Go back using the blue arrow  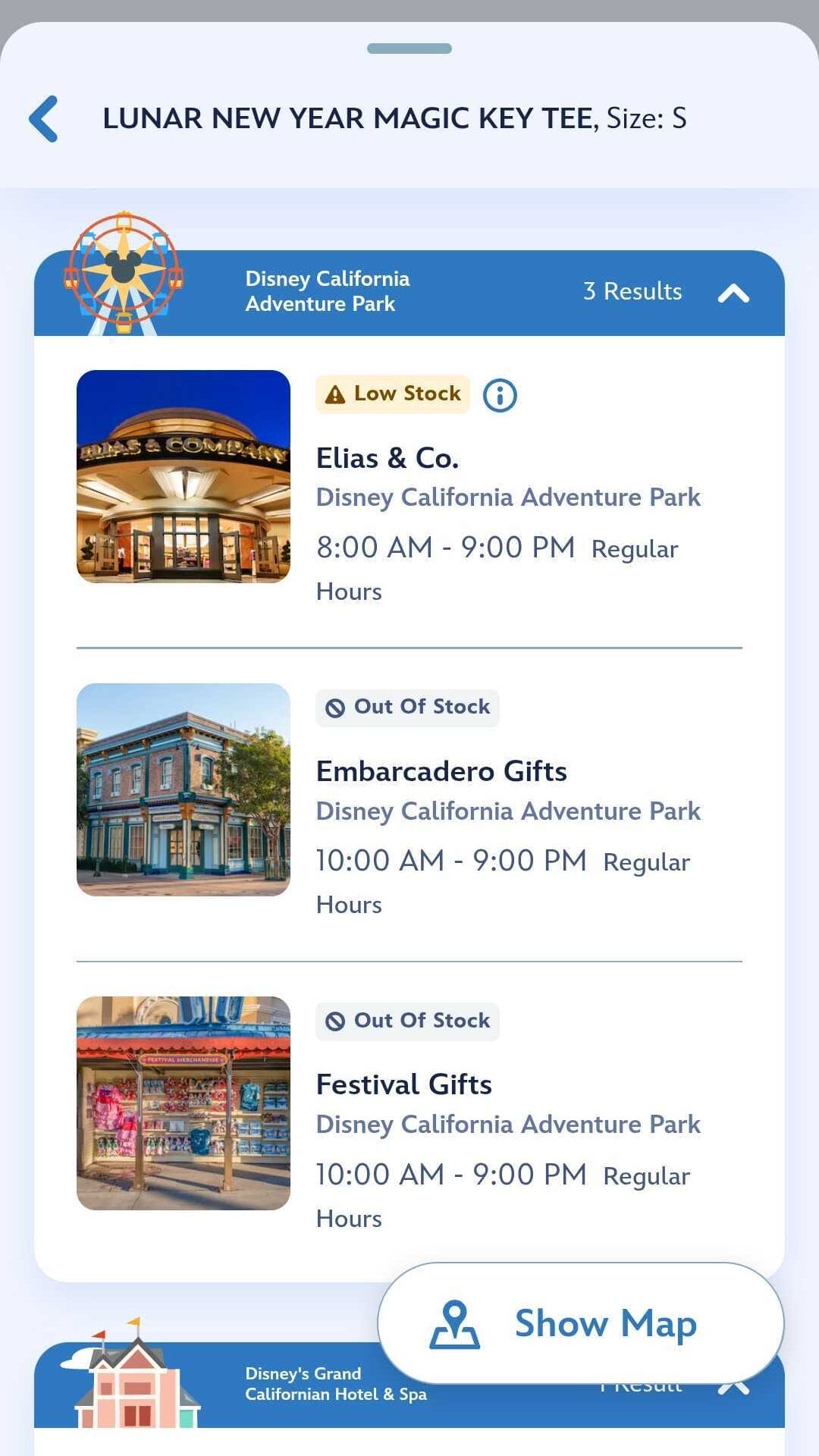point(43,119)
